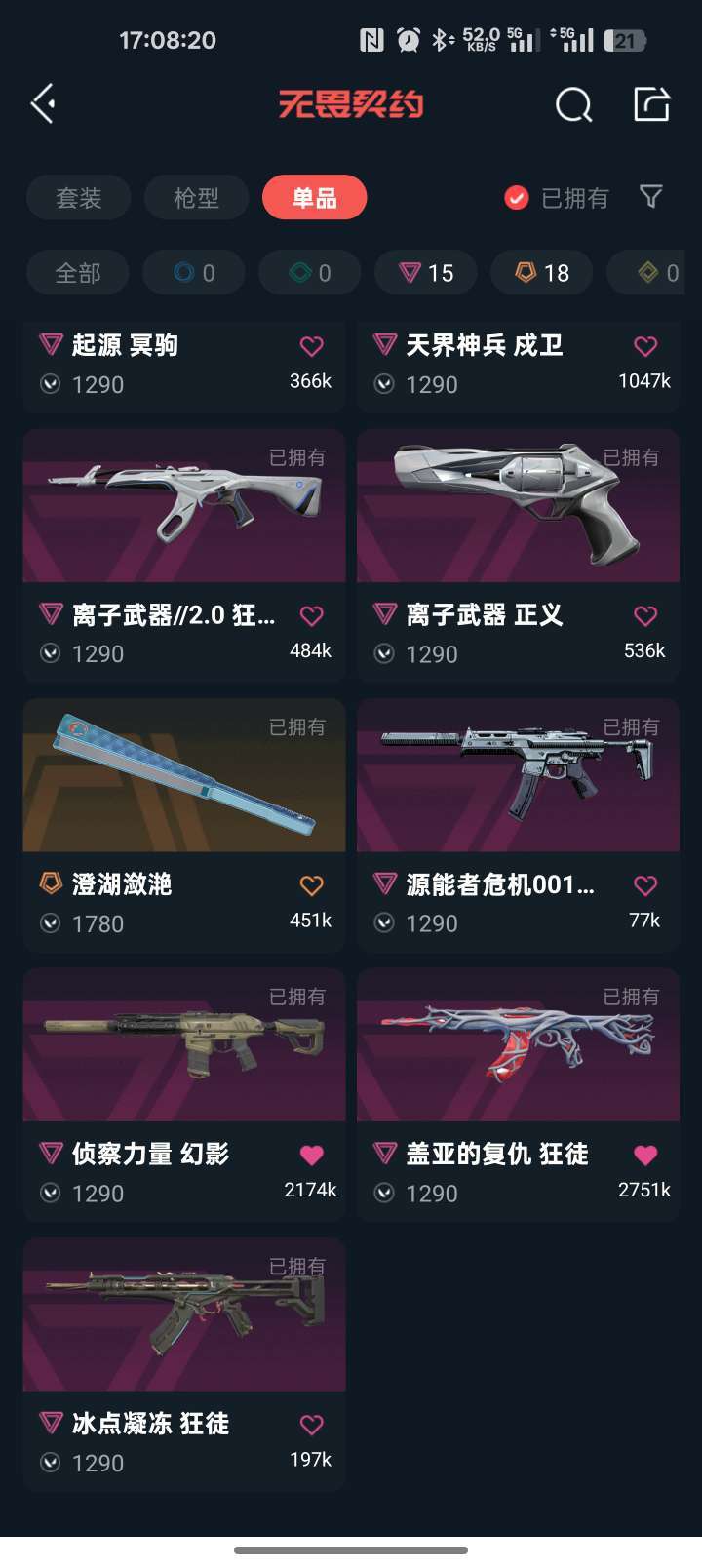Unfavorite 盖亚的复仇 狂徒 using its heart icon
This screenshot has height=1568, width=702.
(x=644, y=1154)
